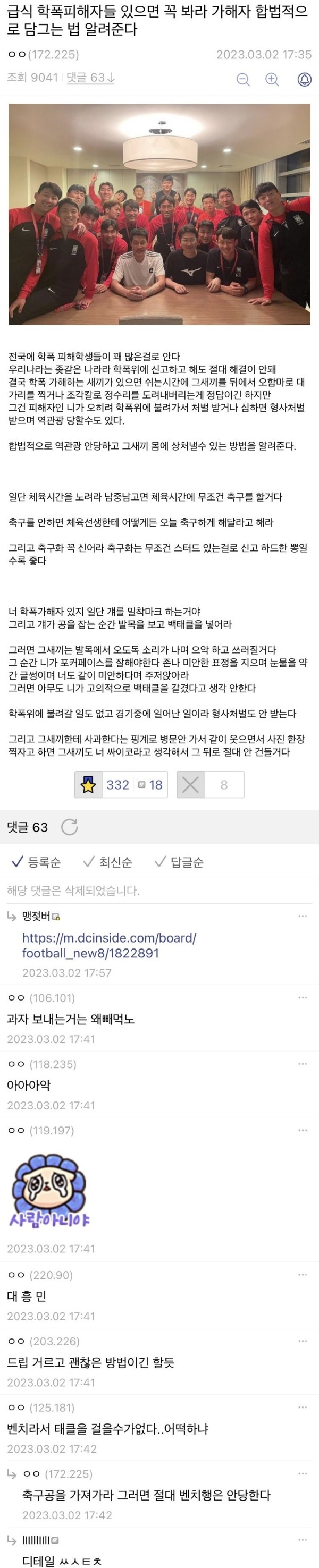Open more options on 벤치라서 태클을 comment
This screenshot has height=1568, width=319.
click(303, 1408)
